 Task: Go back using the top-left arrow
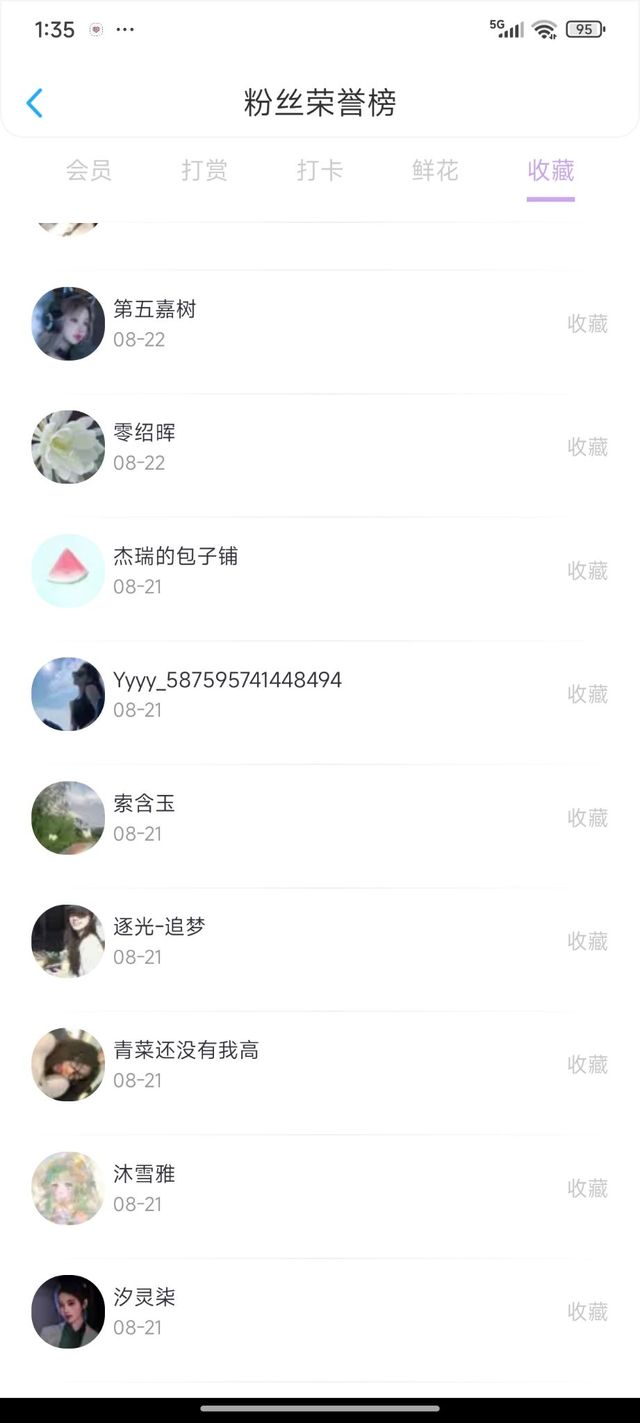[x=35, y=103]
